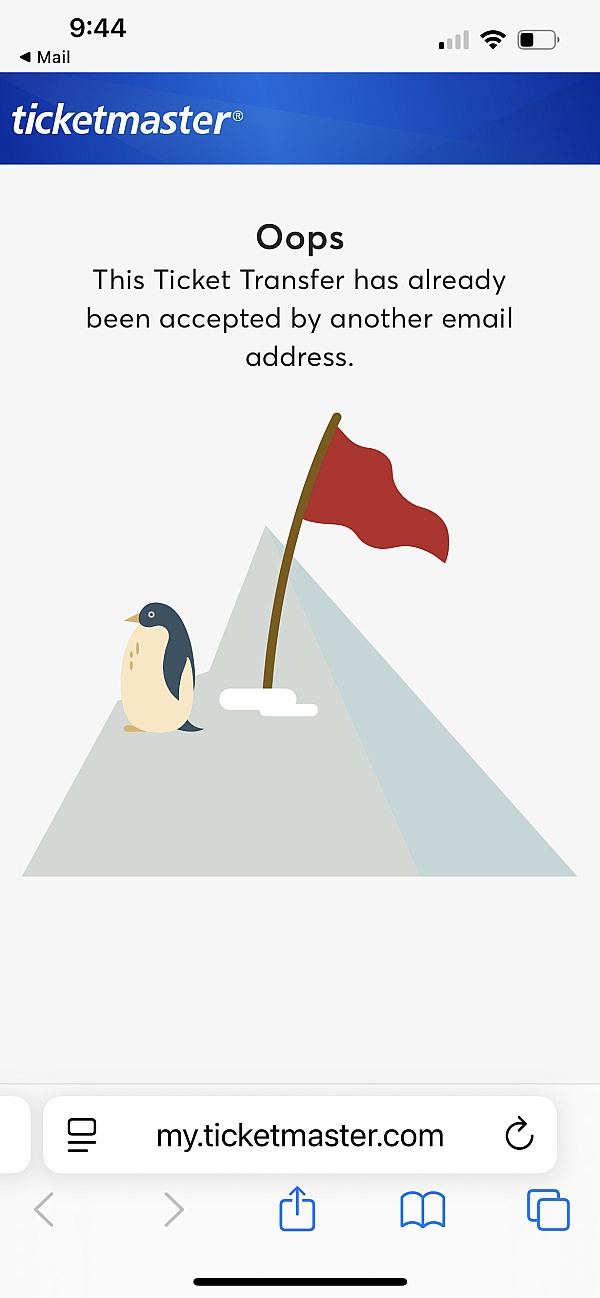This screenshot has height=1298, width=600.
Task: Return to the Mail app
Action: (x=45, y=57)
